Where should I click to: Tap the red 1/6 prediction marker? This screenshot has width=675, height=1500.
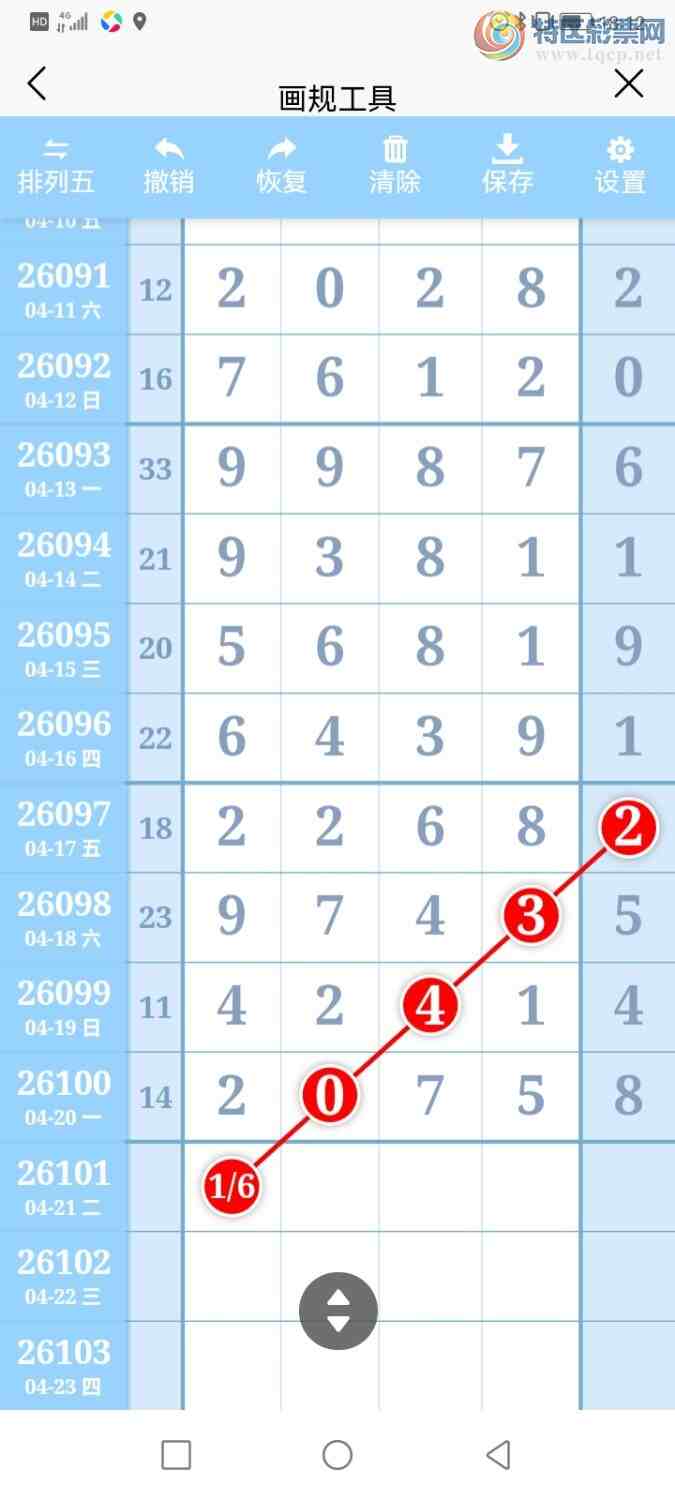pos(231,1185)
